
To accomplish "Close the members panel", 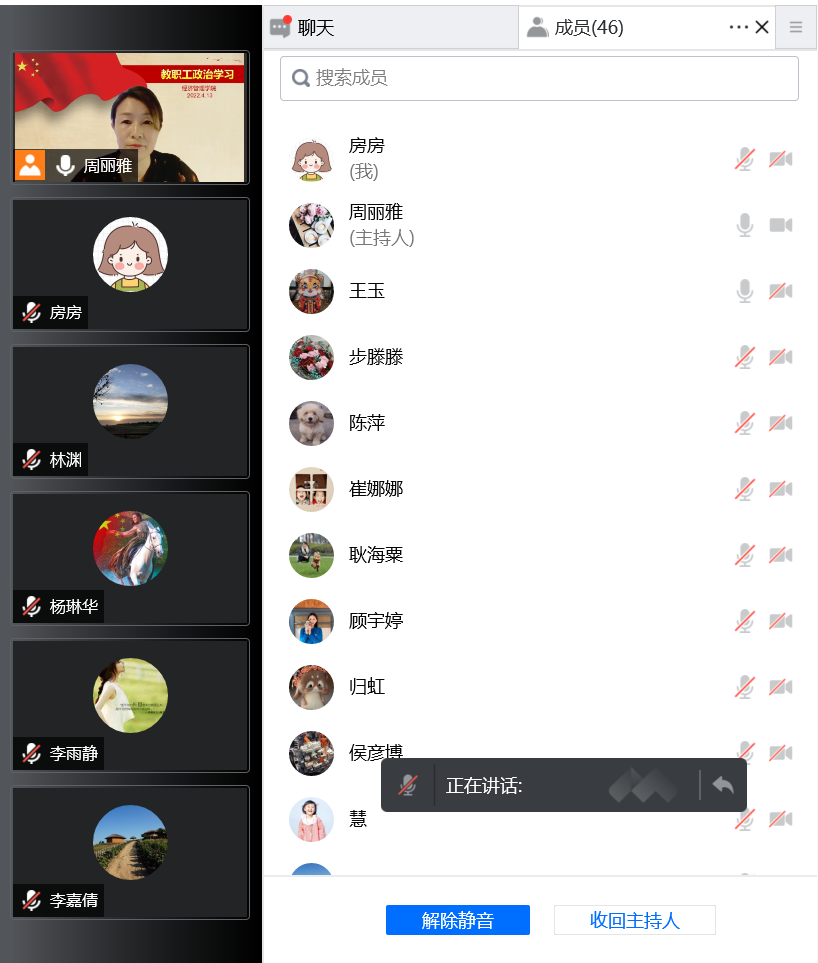I will (x=762, y=27).
